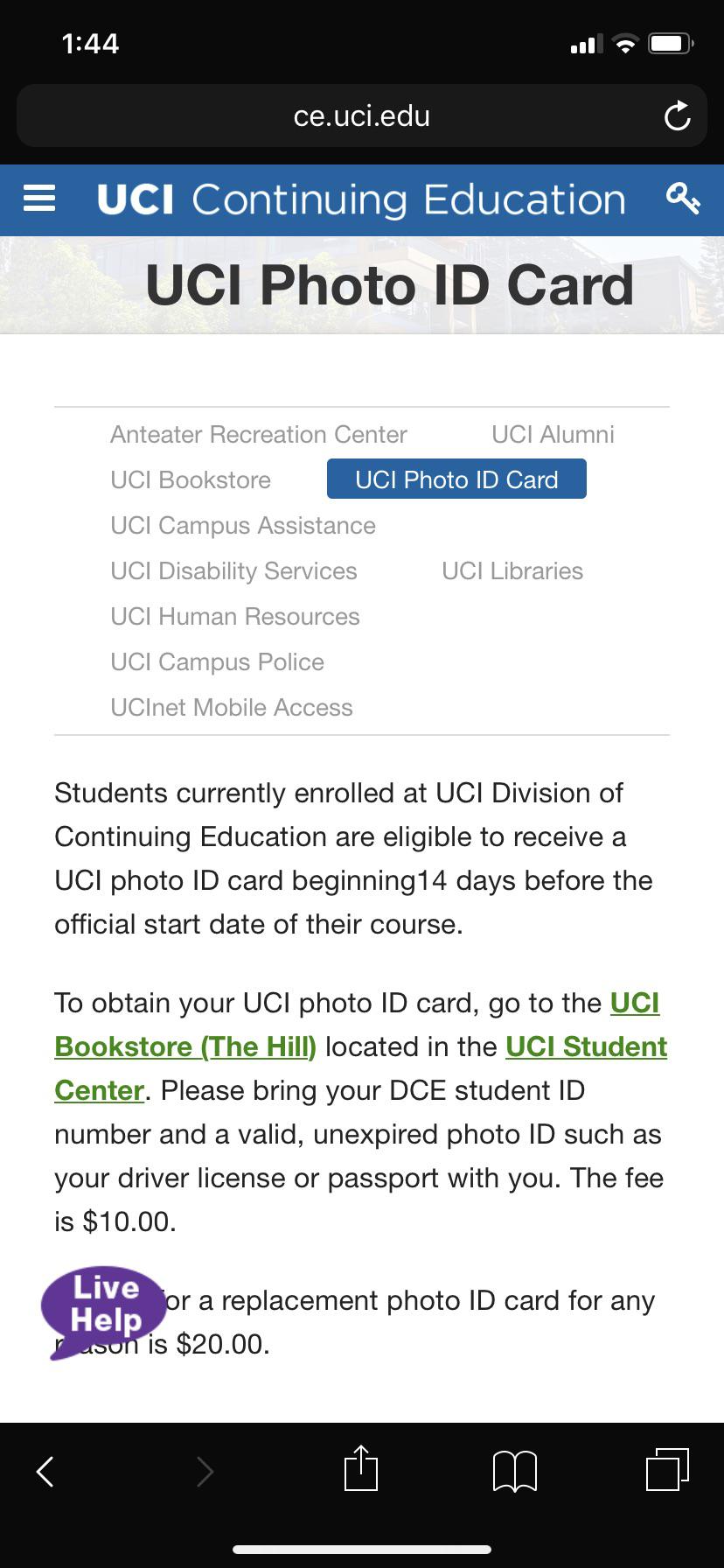
Task: Click the key login icon in the header
Action: point(685,199)
